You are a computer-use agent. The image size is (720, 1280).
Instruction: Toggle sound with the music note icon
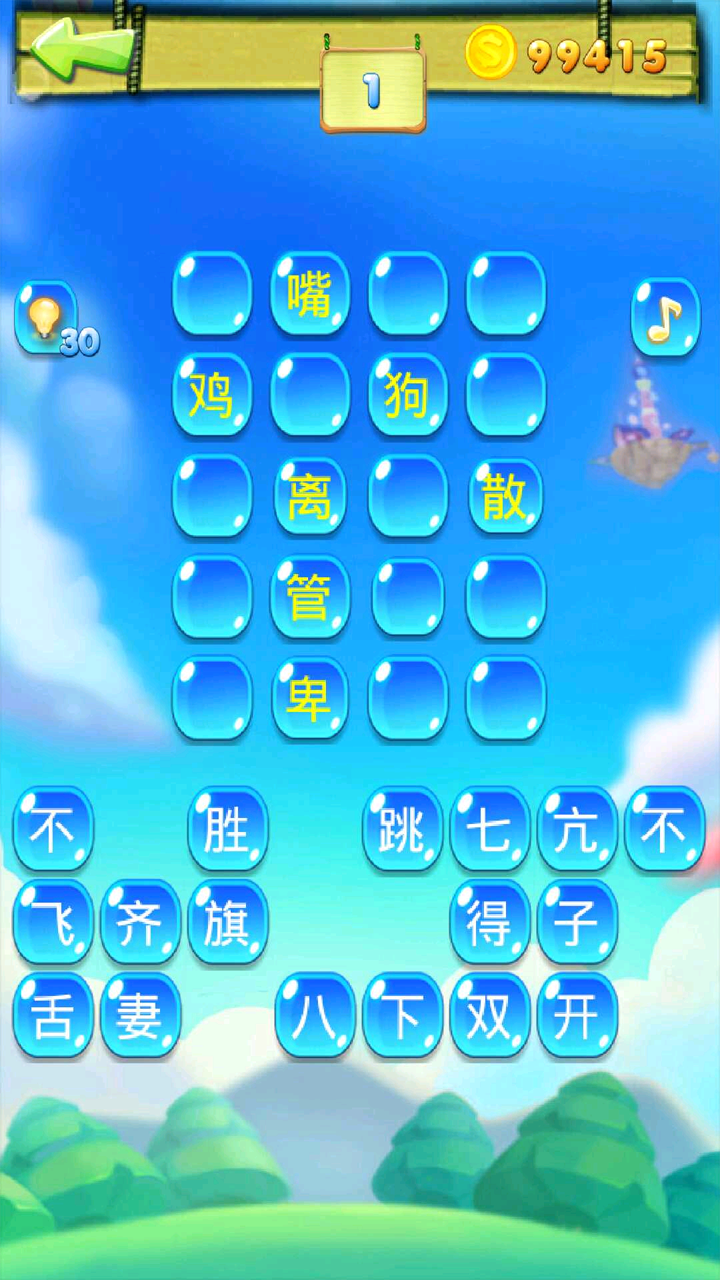pyautogui.click(x=665, y=318)
